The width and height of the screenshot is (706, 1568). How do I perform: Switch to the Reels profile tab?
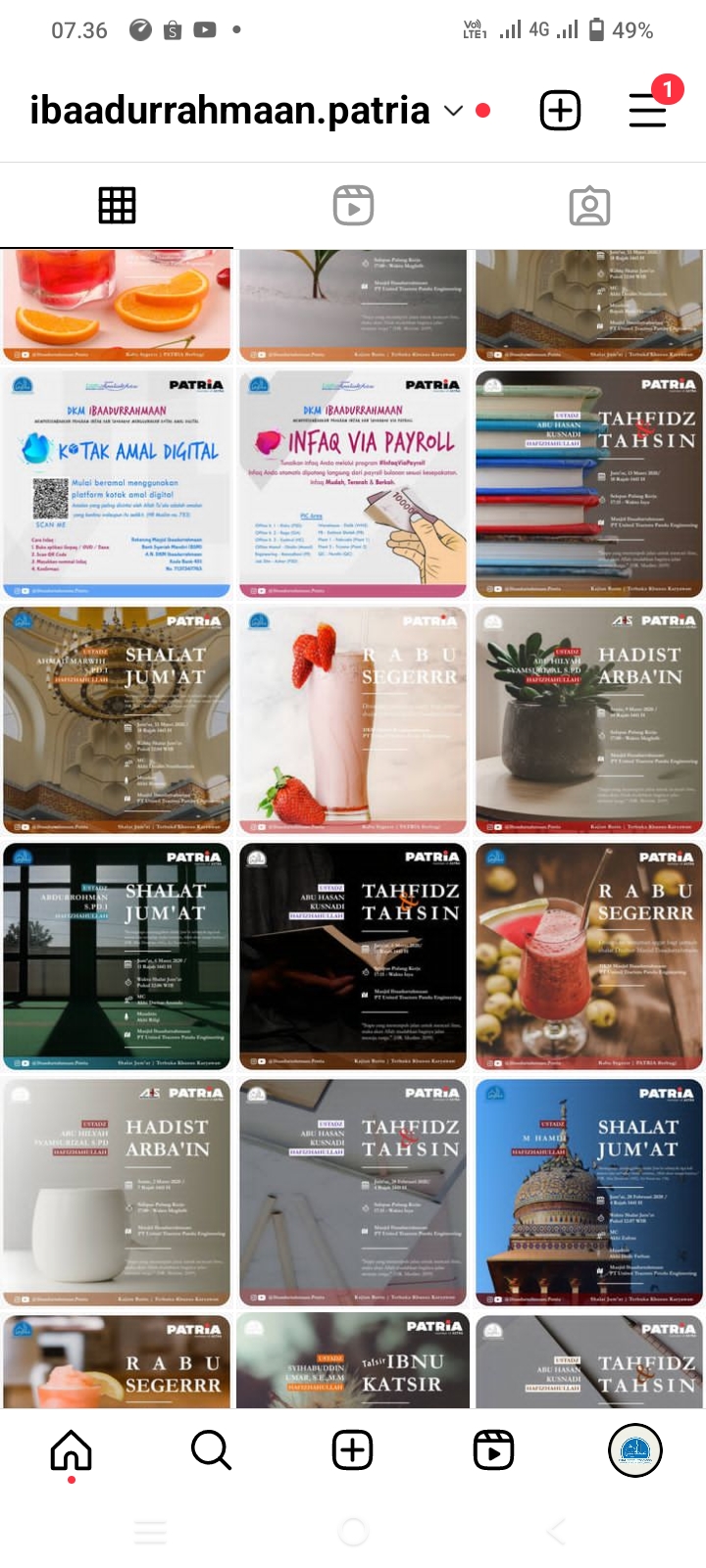(353, 206)
